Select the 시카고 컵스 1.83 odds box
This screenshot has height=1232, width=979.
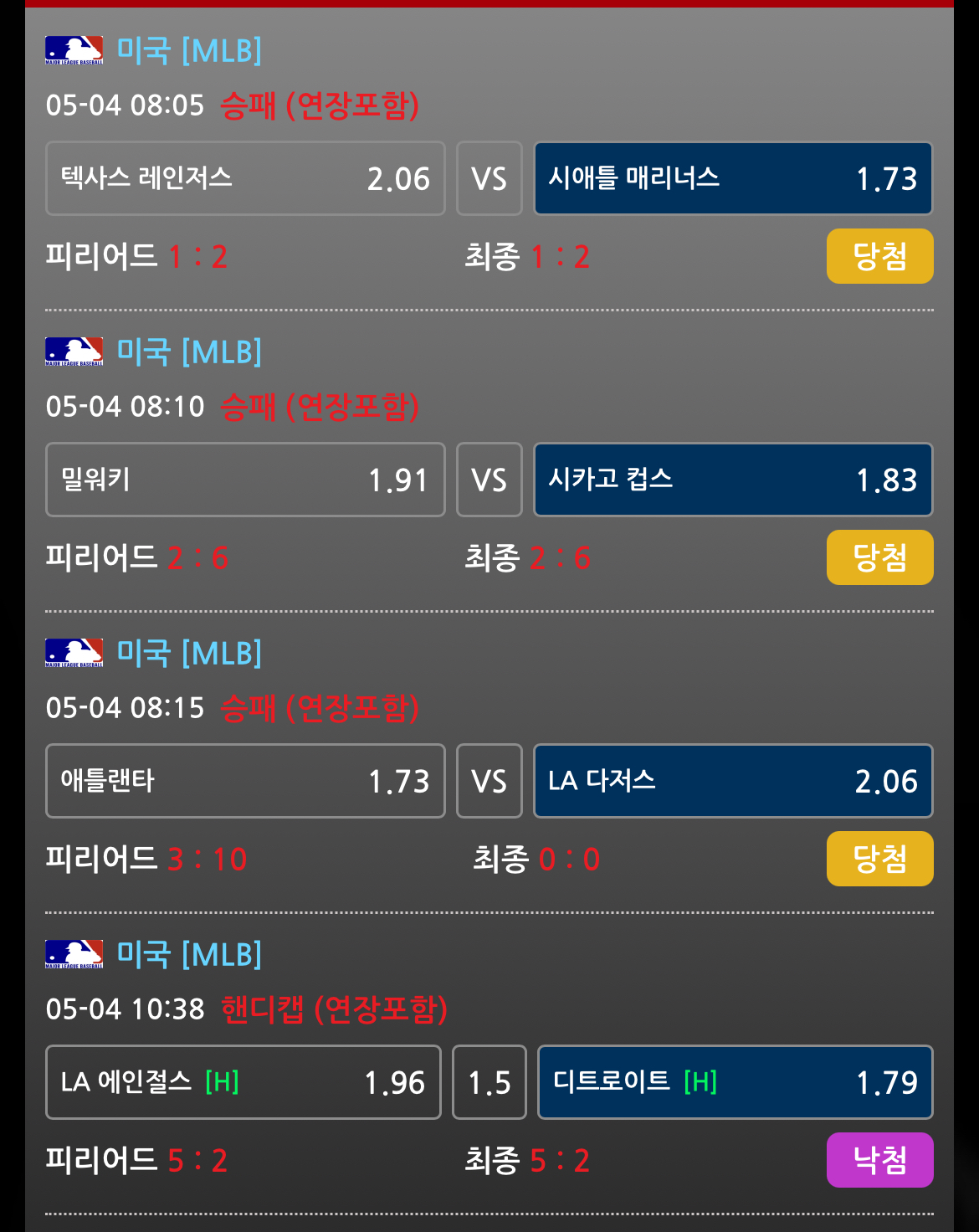[x=733, y=480]
